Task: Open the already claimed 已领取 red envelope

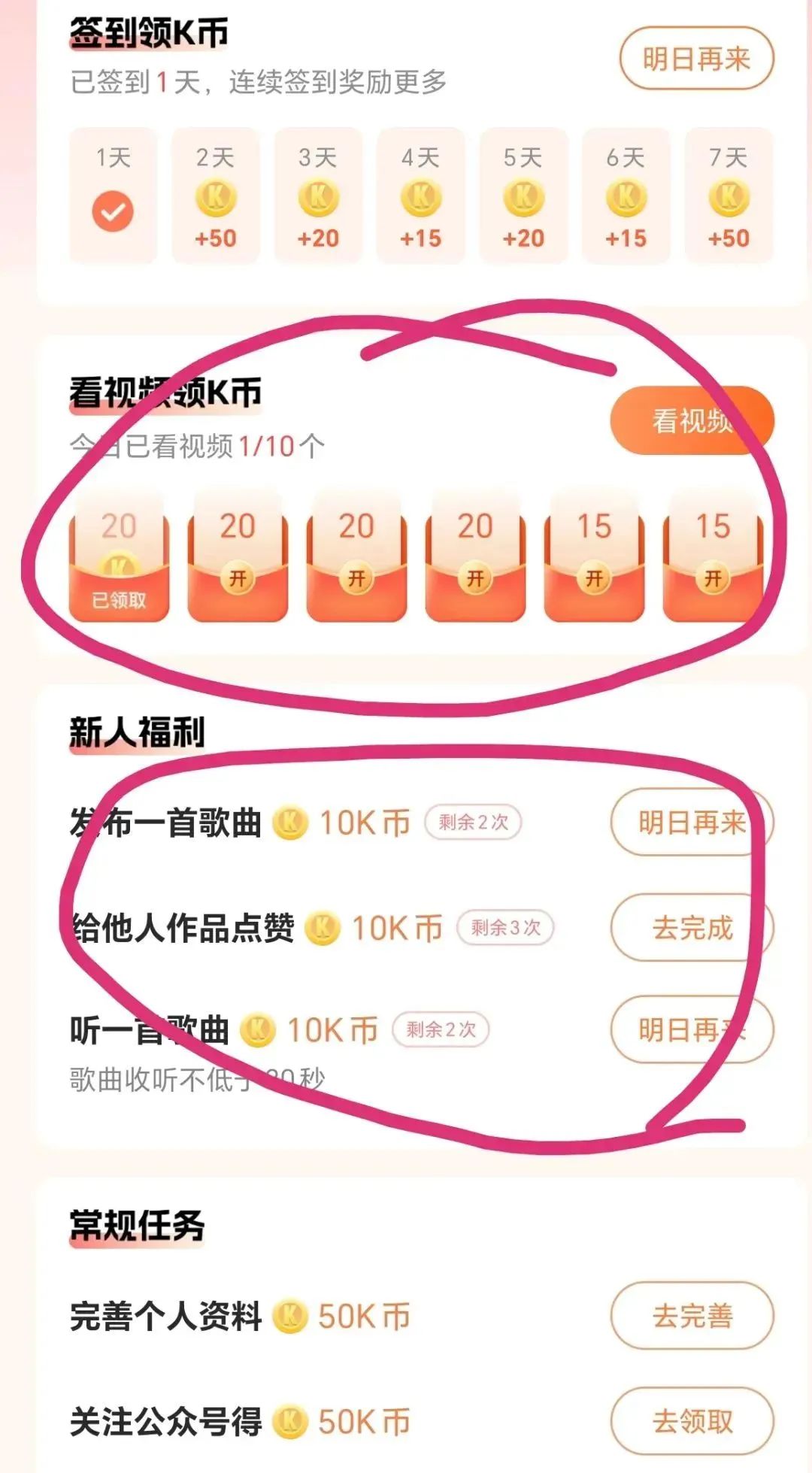Action: click(x=119, y=557)
